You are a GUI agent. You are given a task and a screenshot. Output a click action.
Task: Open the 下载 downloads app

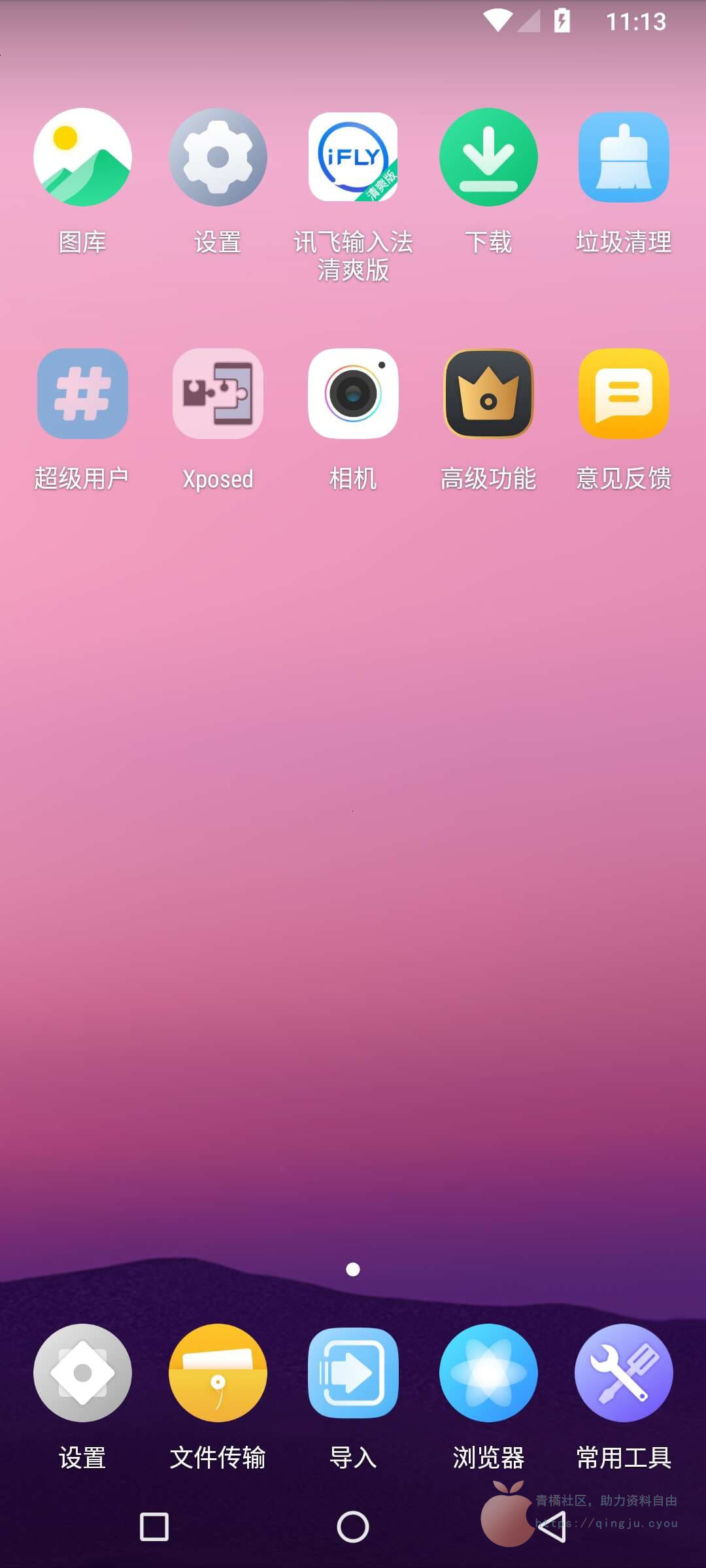(x=488, y=157)
